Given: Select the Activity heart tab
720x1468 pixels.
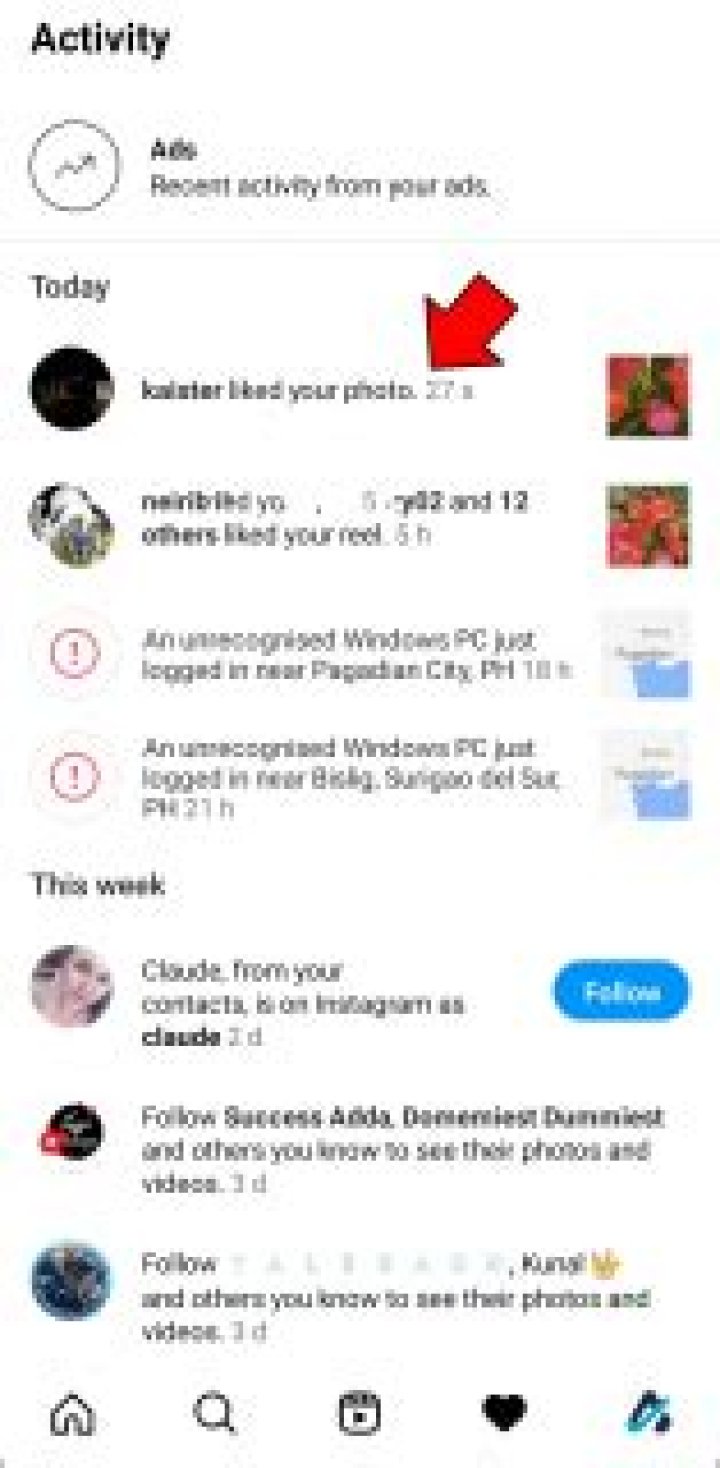Looking at the screenshot, I should click(503, 1413).
